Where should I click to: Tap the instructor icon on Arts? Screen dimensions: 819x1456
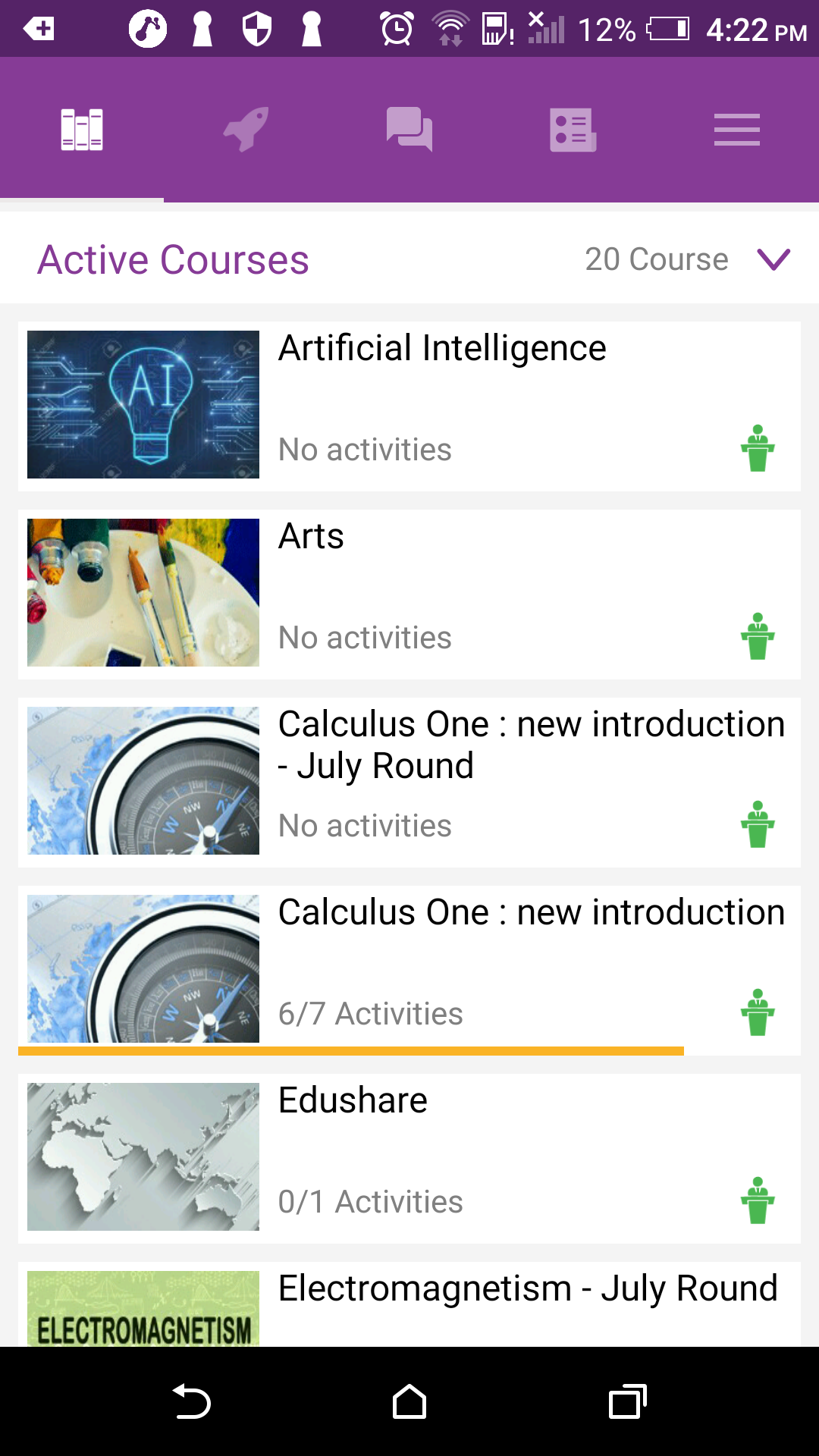coord(758,637)
